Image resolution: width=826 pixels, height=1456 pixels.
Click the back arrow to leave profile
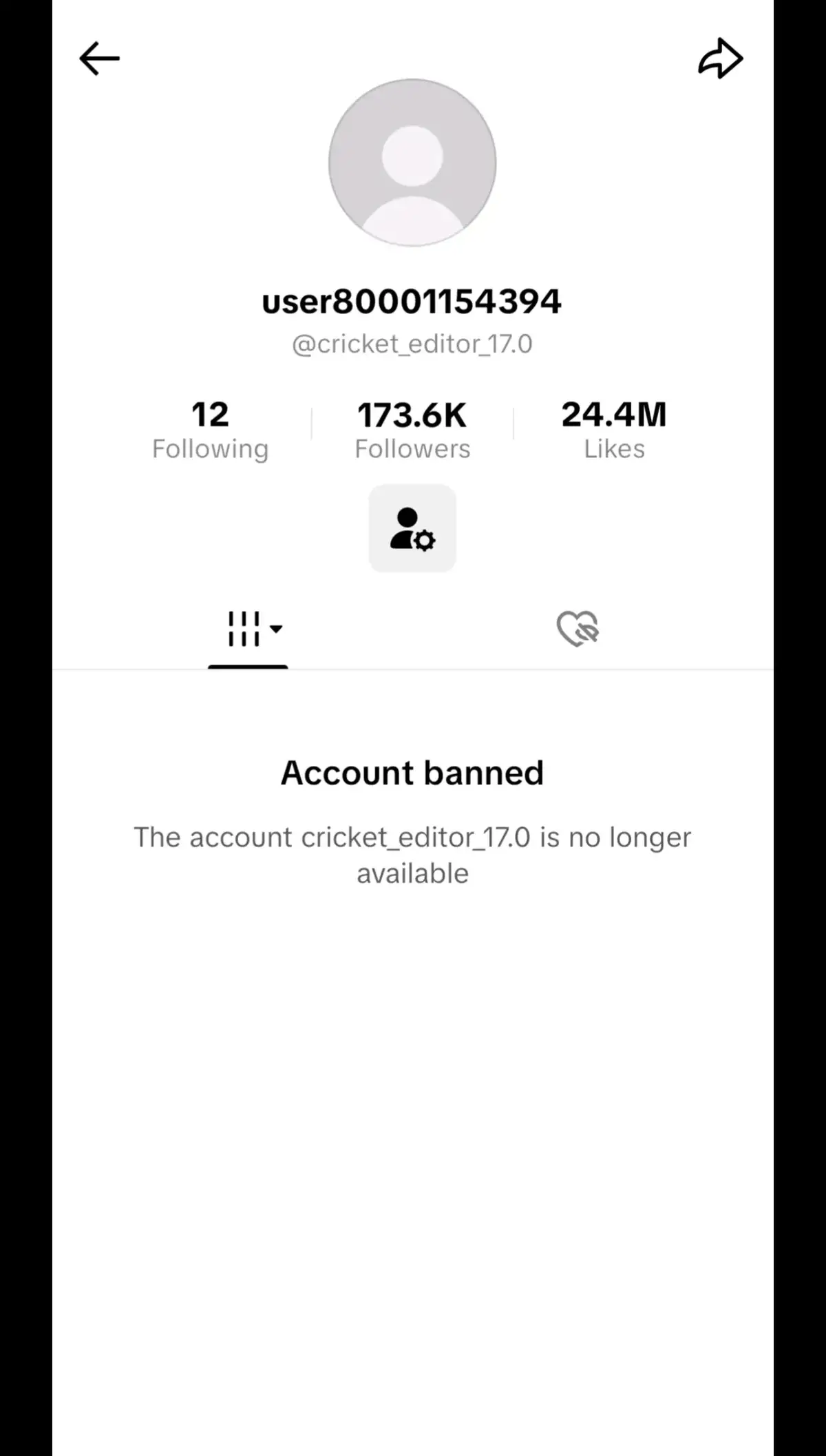[x=99, y=58]
